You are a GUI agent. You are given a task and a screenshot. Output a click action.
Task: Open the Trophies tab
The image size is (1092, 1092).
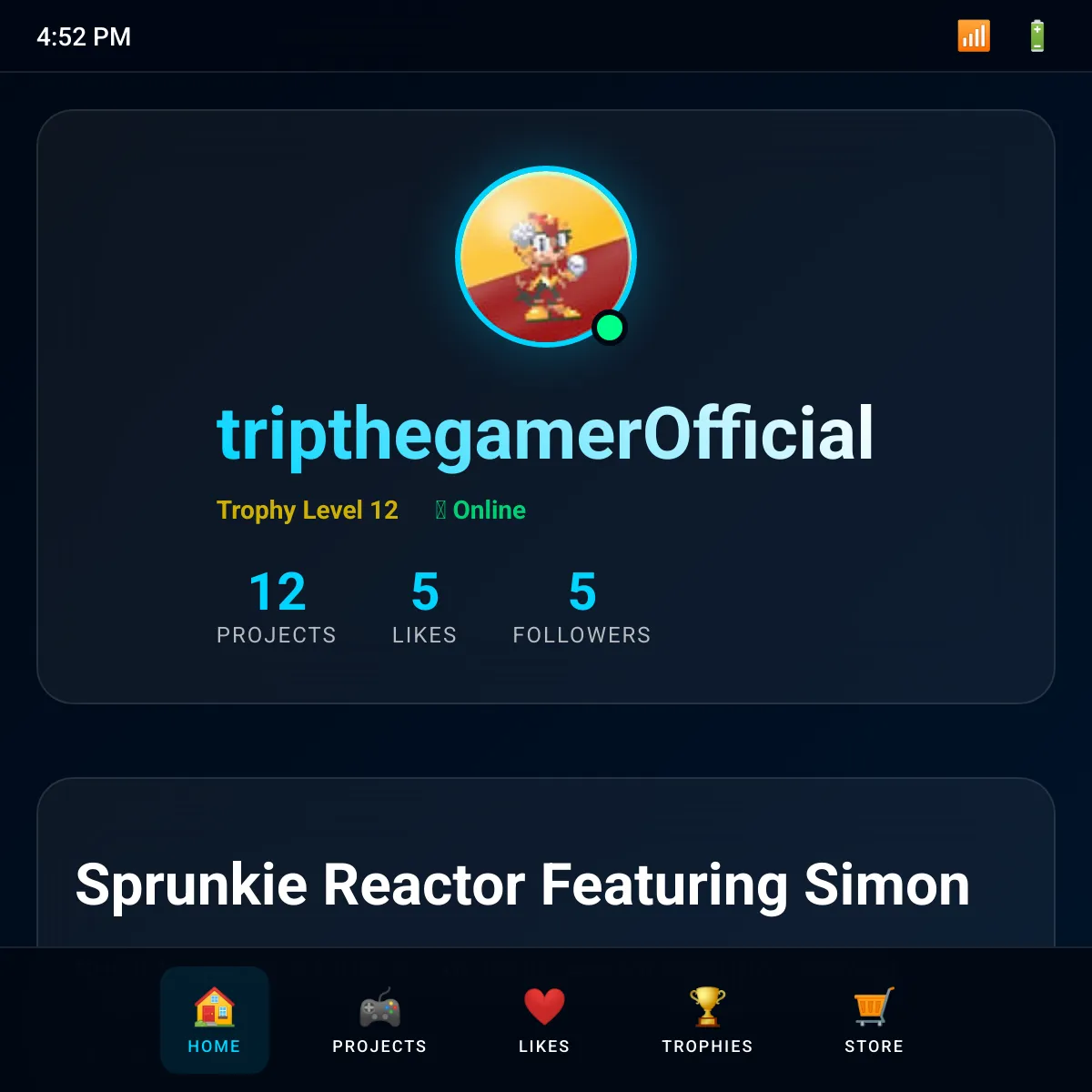(707, 1019)
